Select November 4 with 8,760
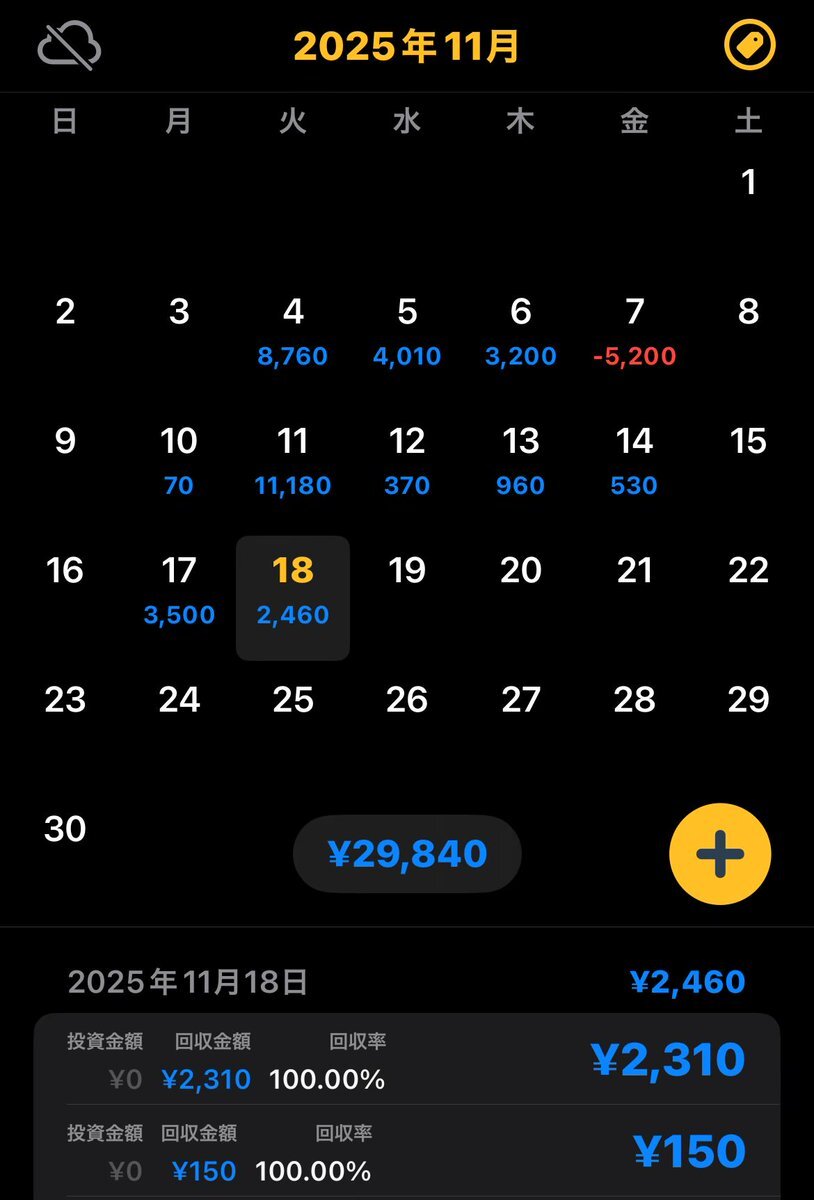 [x=293, y=332]
